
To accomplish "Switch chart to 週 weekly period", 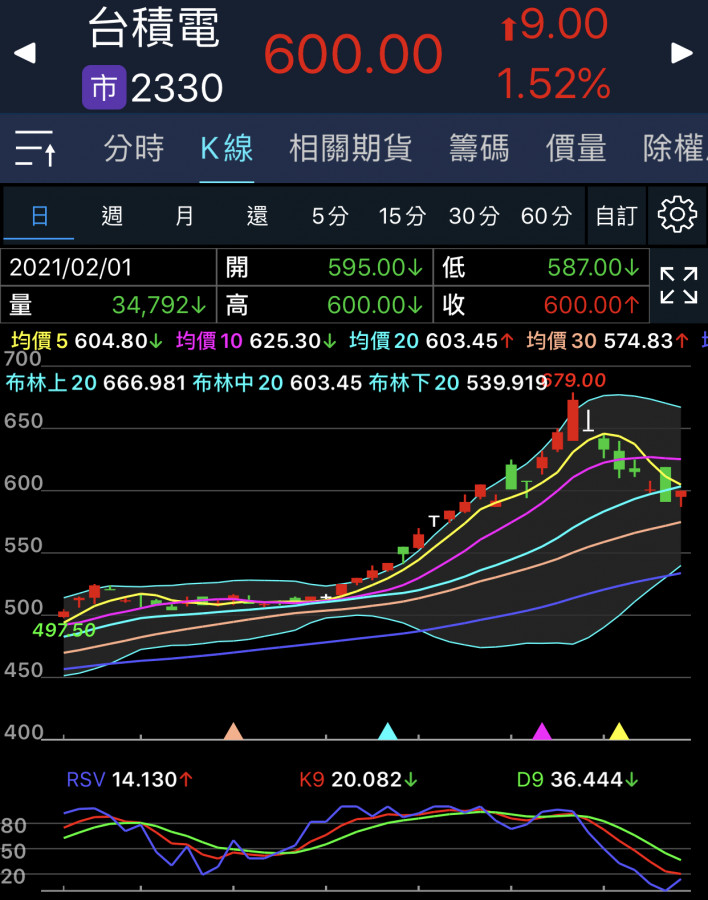I will tap(112, 216).
